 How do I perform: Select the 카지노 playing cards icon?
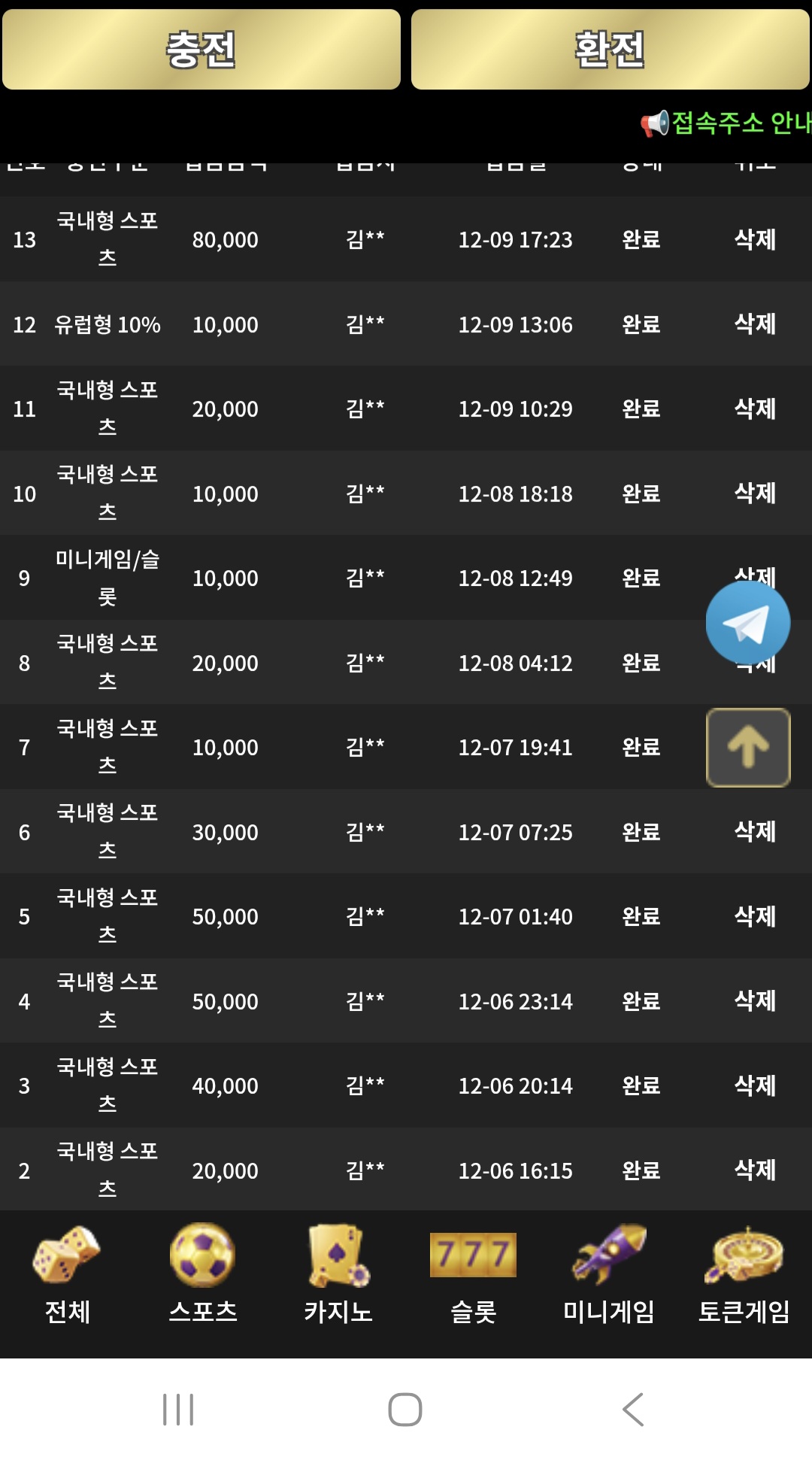(338, 1255)
